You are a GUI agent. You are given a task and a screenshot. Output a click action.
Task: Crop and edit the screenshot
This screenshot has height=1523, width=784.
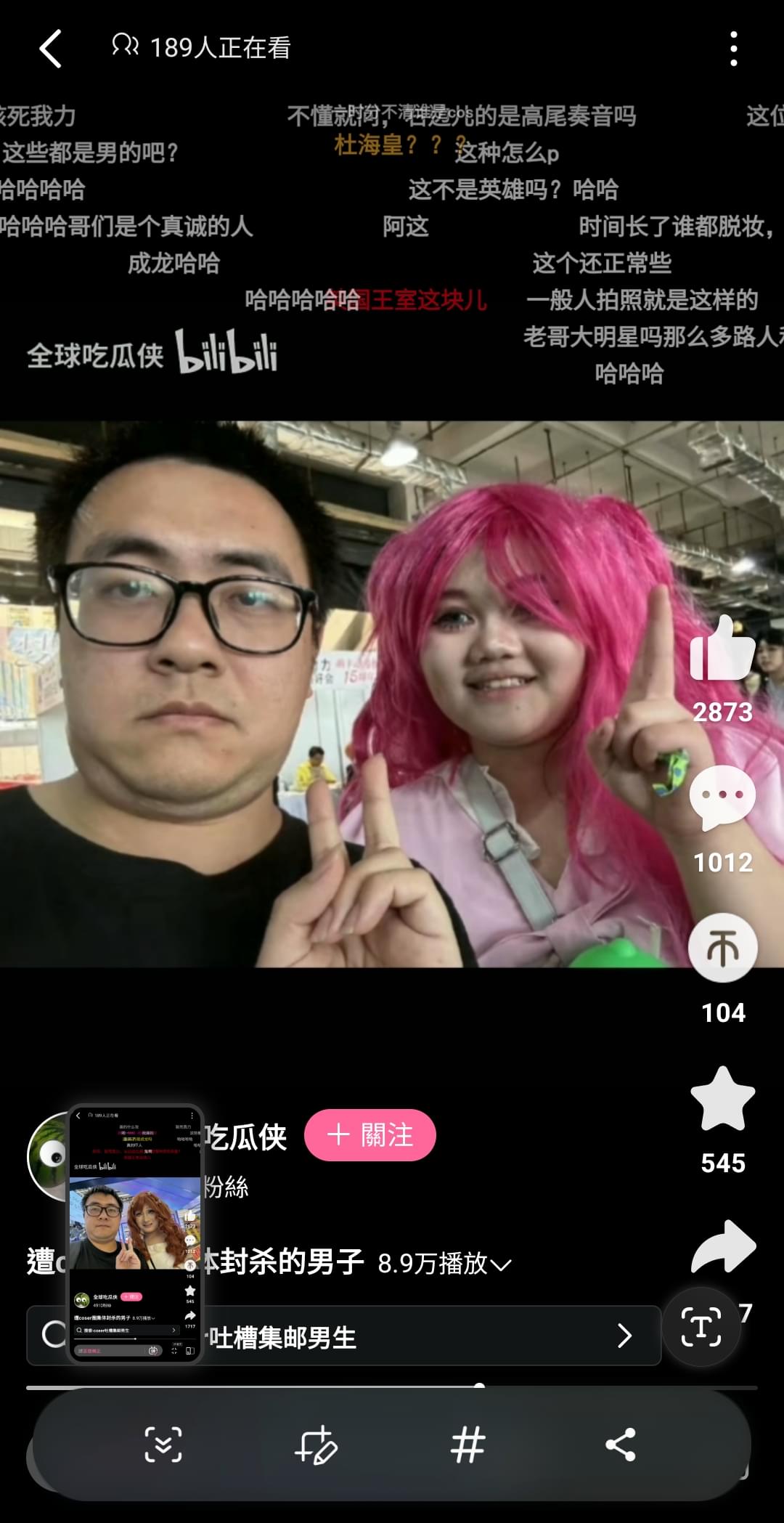(x=316, y=1444)
